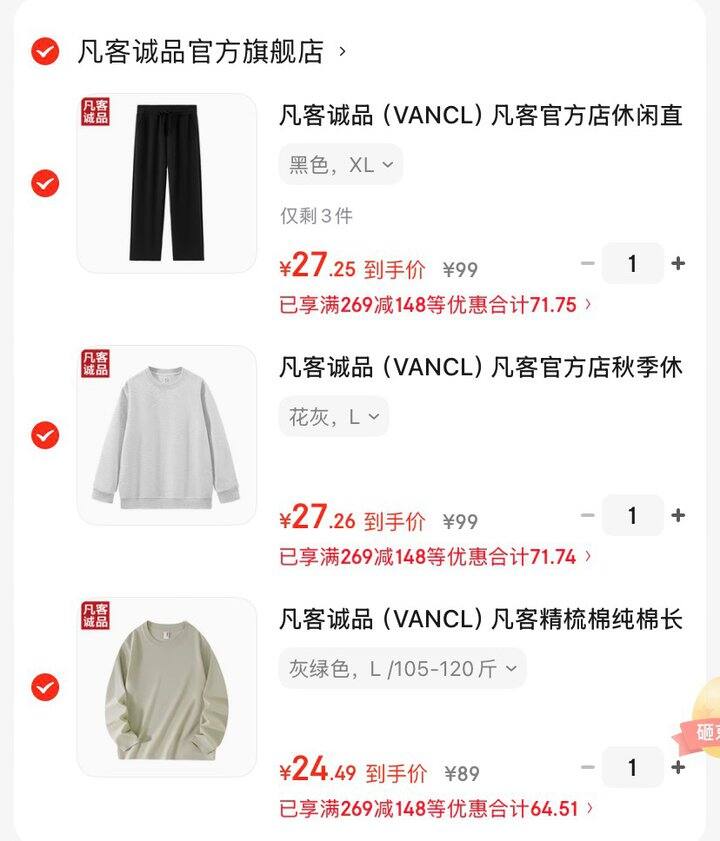Decrease quantity of the 灰绿色 long-sleeve tee
Viewport: 720px width, 841px height.
point(589,768)
